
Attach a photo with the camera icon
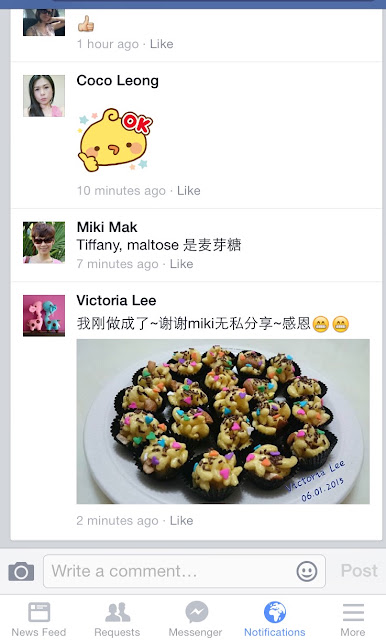point(21,571)
